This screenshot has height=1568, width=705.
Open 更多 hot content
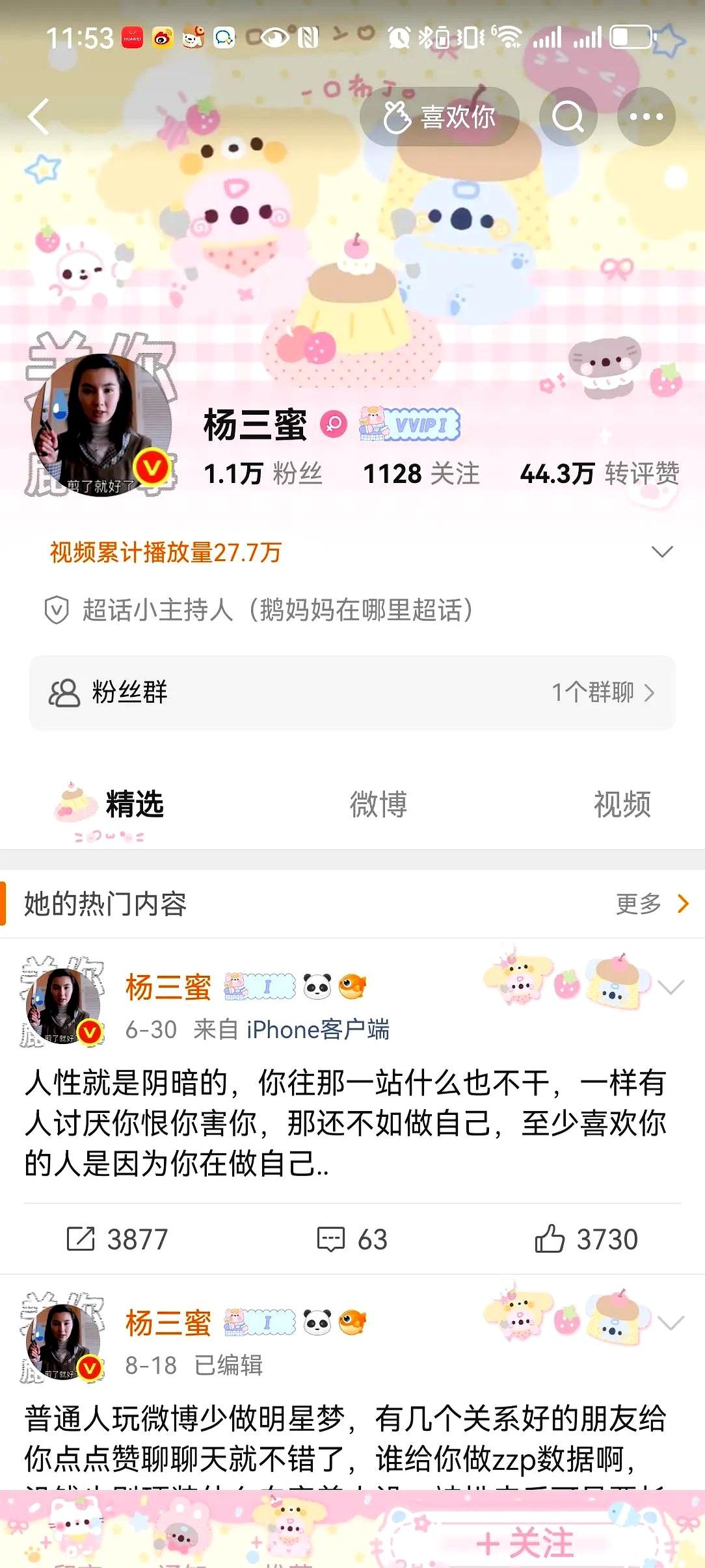(x=652, y=904)
